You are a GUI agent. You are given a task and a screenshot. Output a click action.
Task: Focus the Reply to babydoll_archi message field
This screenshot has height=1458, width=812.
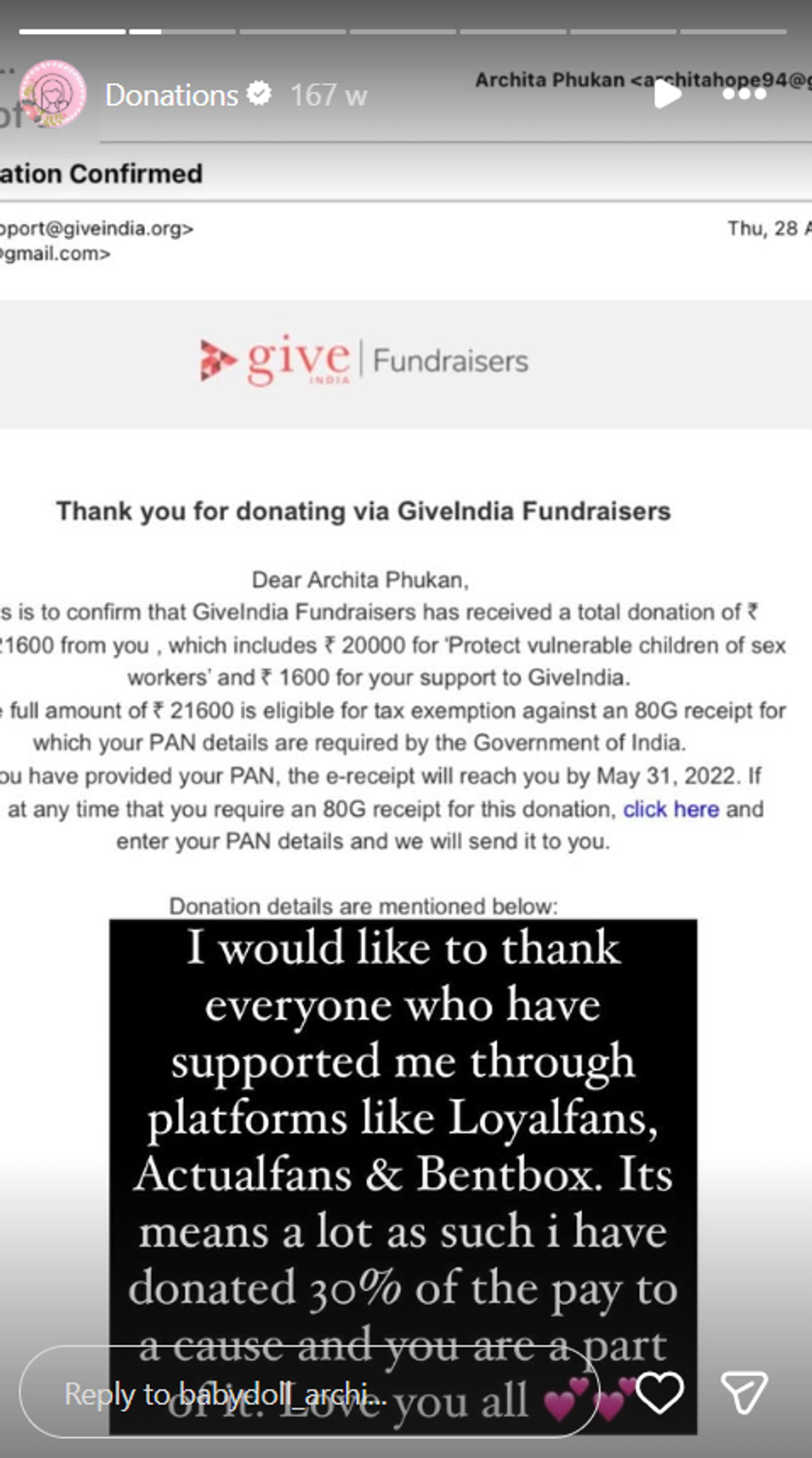[307, 1394]
